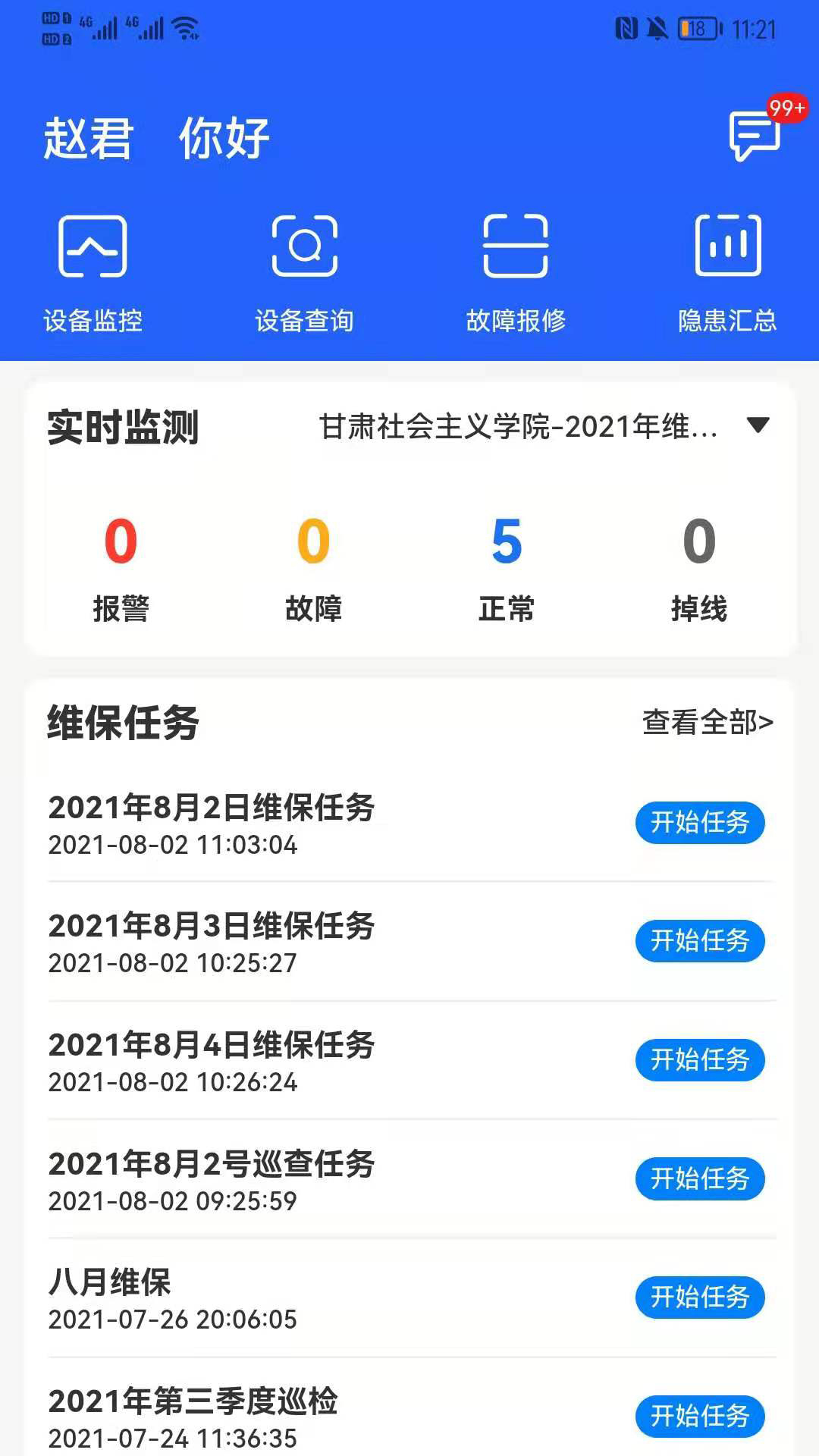Open the 2021年8月2号巡查任务 entry
The width and height of the screenshot is (819, 1456).
(211, 1166)
